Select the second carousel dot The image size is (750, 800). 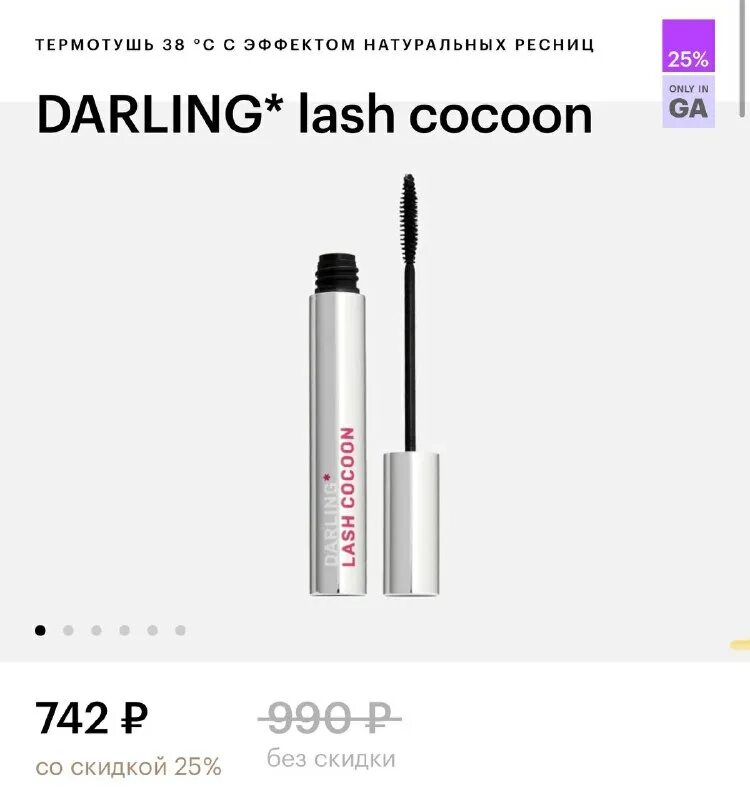pyautogui.click(x=68, y=631)
